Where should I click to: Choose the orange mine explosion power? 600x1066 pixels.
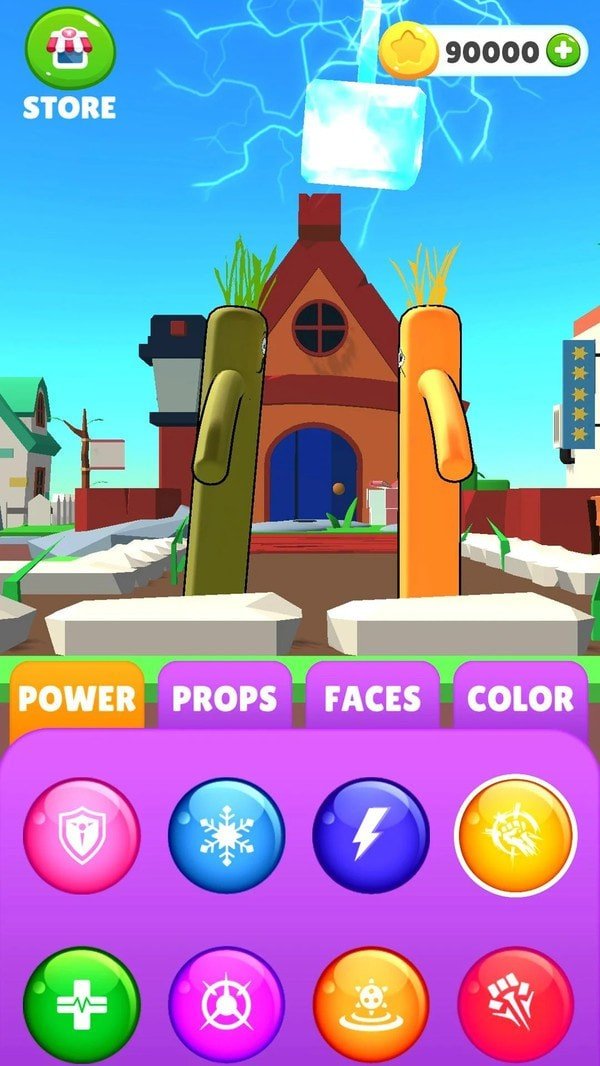point(371,1003)
